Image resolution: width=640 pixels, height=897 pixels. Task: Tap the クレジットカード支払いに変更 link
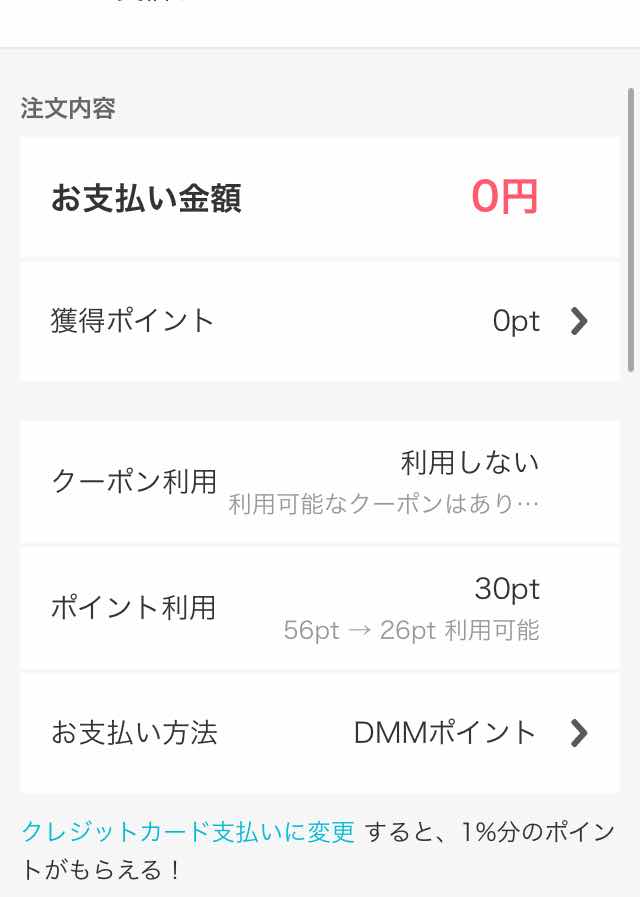(x=188, y=832)
